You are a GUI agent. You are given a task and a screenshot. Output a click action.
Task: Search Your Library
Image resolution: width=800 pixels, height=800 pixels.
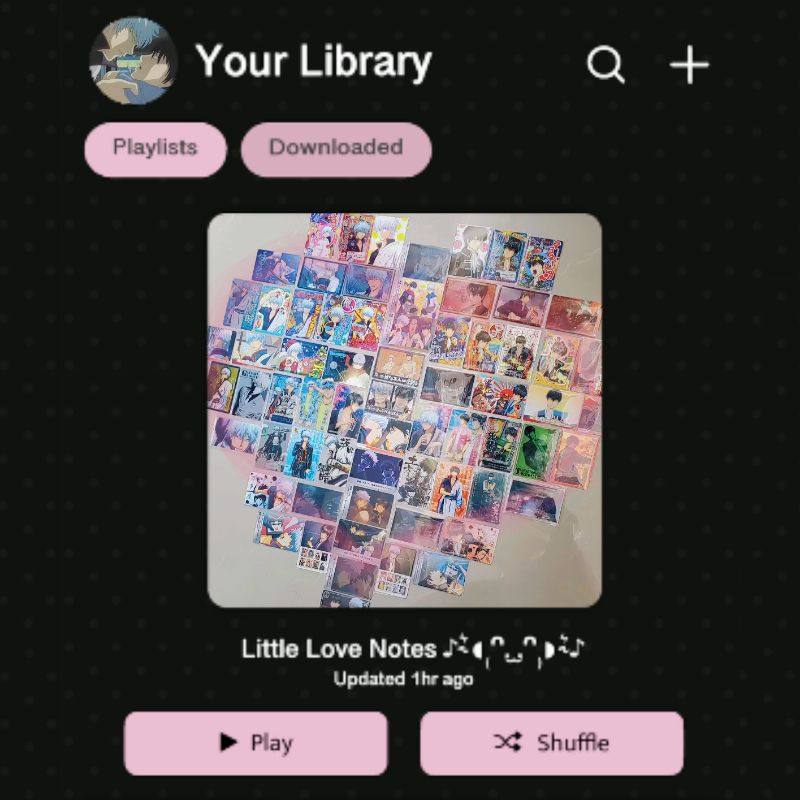(x=605, y=65)
